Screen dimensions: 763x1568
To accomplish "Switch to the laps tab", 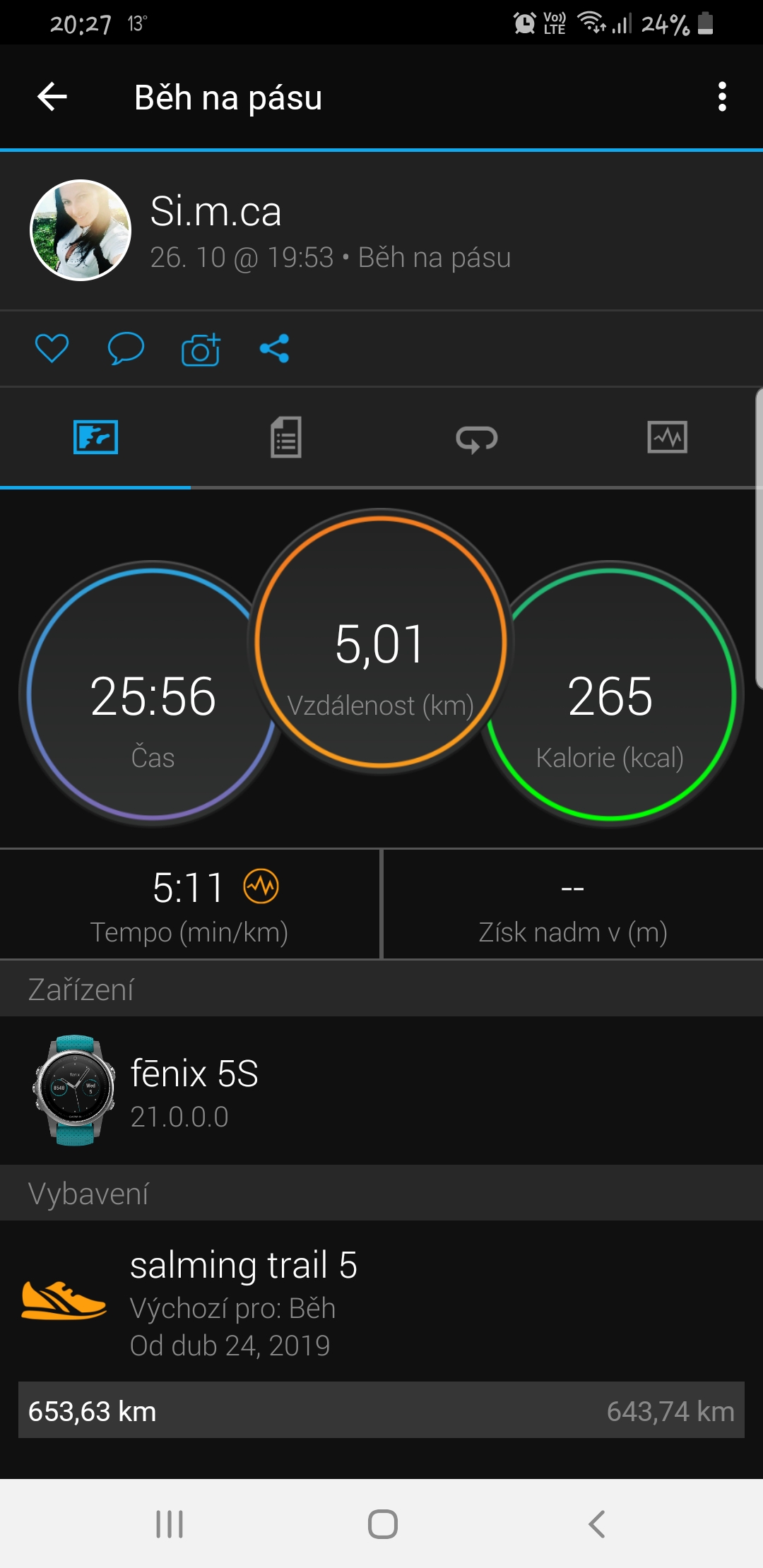I will click(x=477, y=437).
